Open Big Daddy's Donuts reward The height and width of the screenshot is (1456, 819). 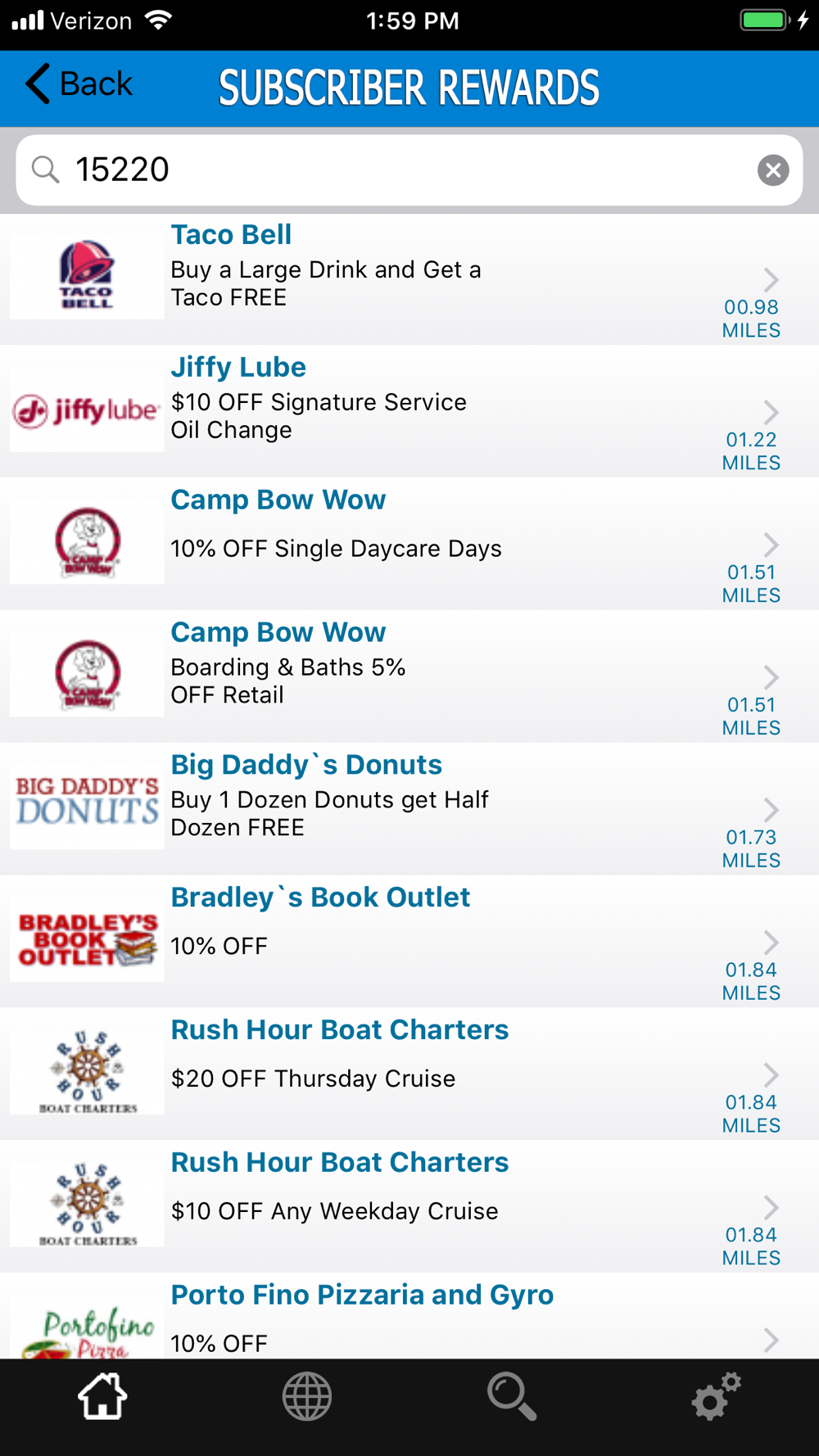(x=409, y=809)
